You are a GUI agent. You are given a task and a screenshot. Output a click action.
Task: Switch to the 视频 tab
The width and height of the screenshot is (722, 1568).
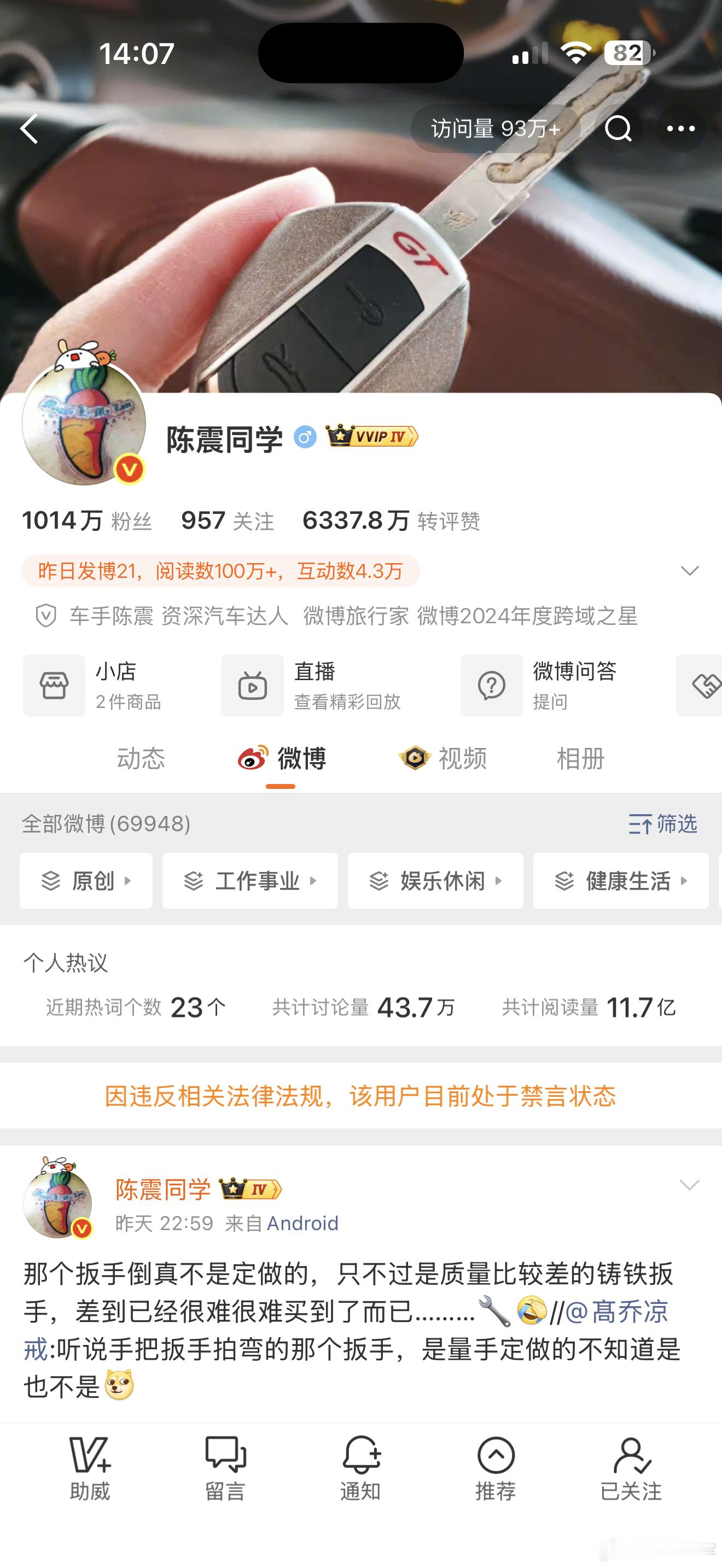click(x=463, y=759)
